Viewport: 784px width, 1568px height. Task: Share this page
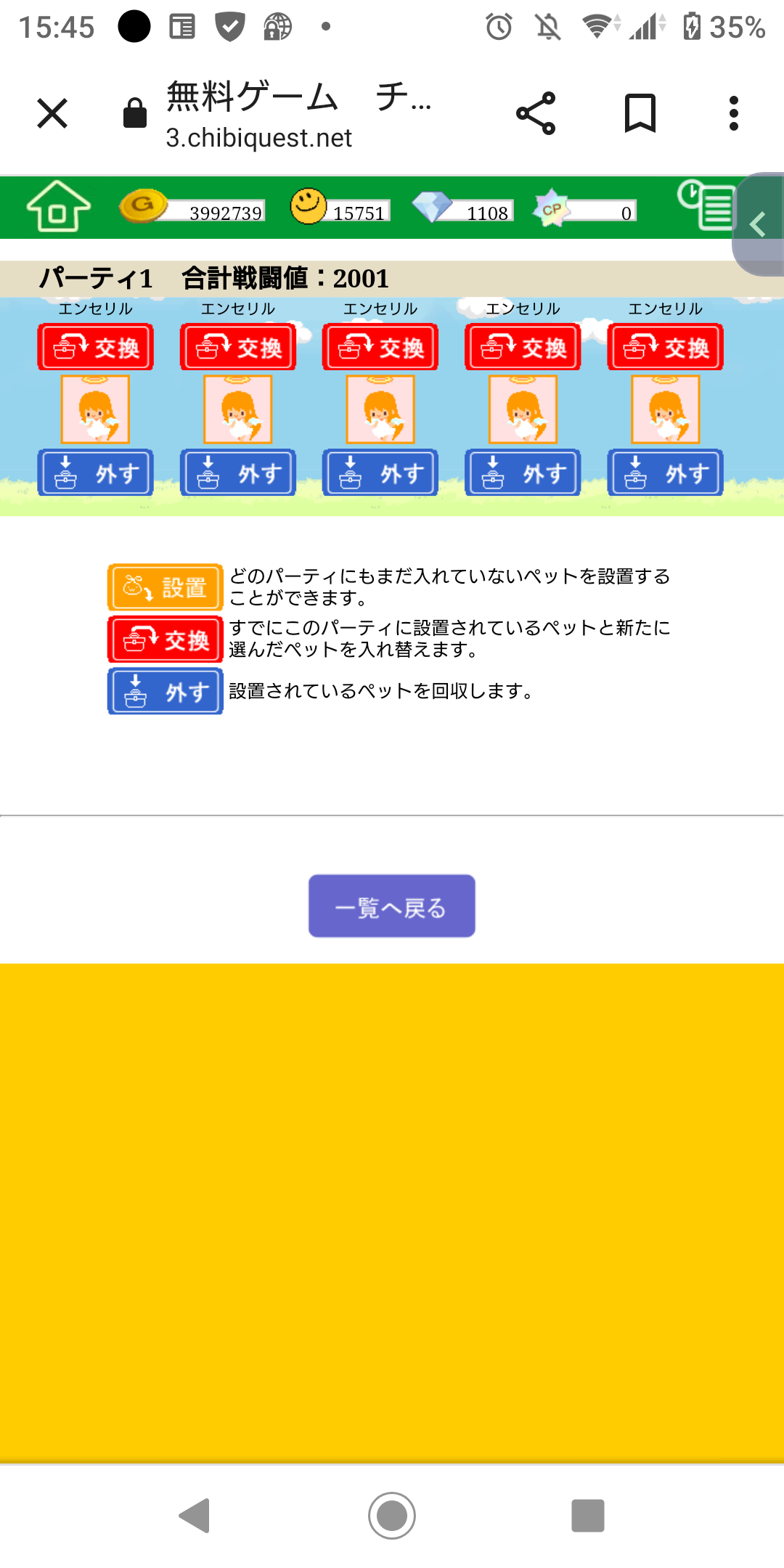pos(536,114)
